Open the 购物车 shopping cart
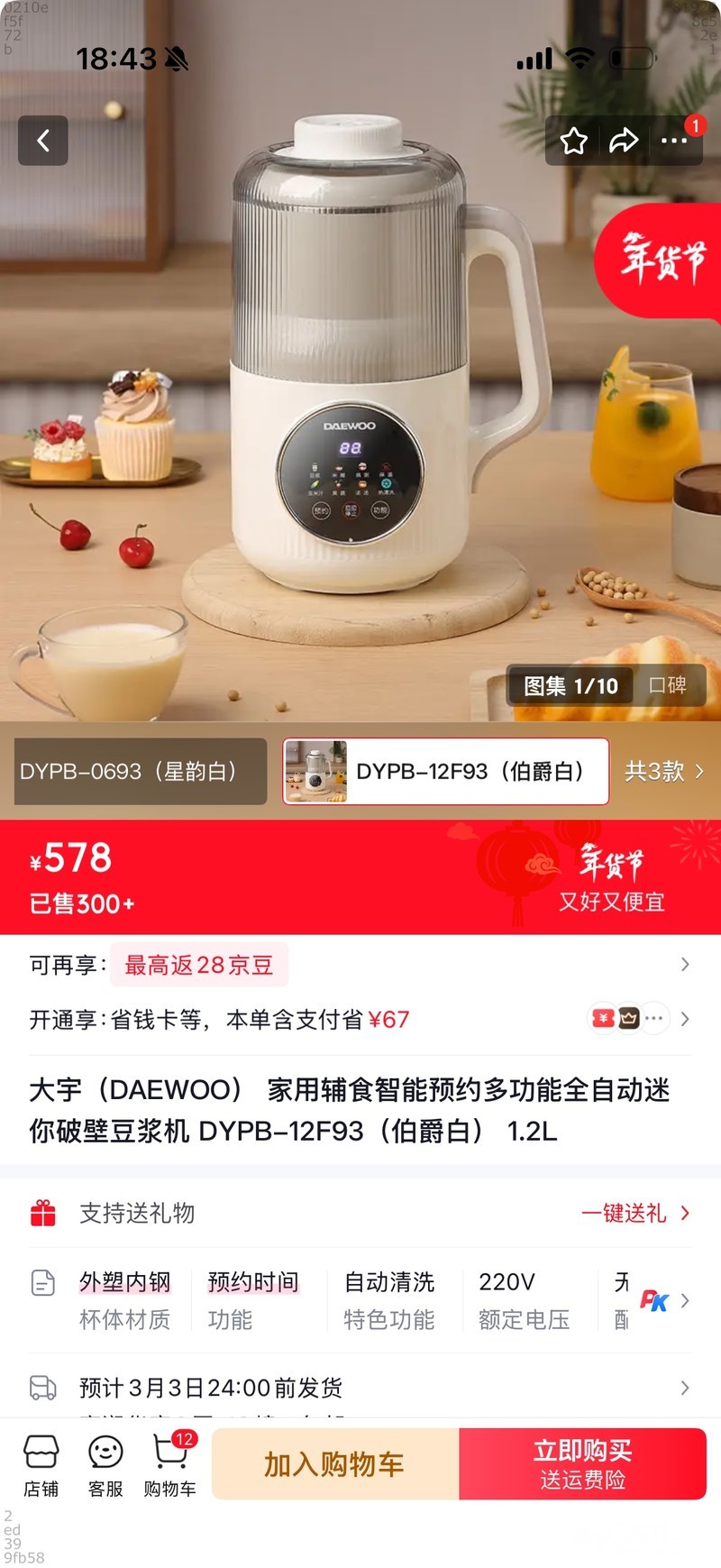The height and width of the screenshot is (1568, 721). tap(170, 1466)
